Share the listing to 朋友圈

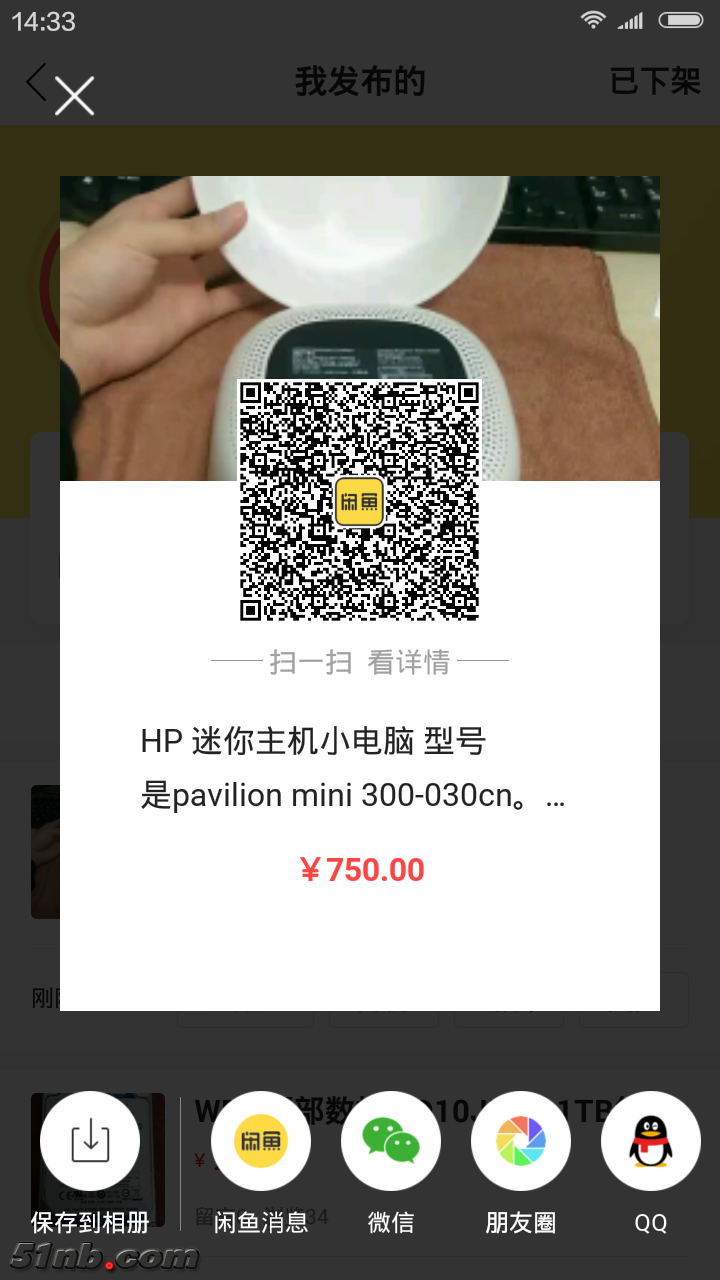pyautogui.click(x=521, y=1141)
